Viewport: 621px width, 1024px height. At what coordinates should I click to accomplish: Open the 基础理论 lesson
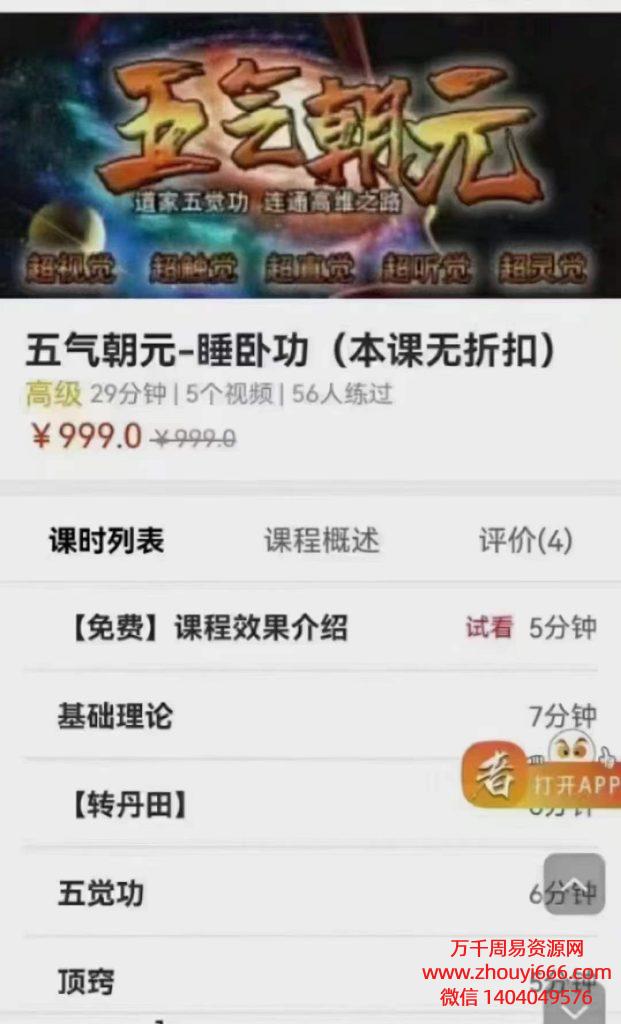click(311, 716)
